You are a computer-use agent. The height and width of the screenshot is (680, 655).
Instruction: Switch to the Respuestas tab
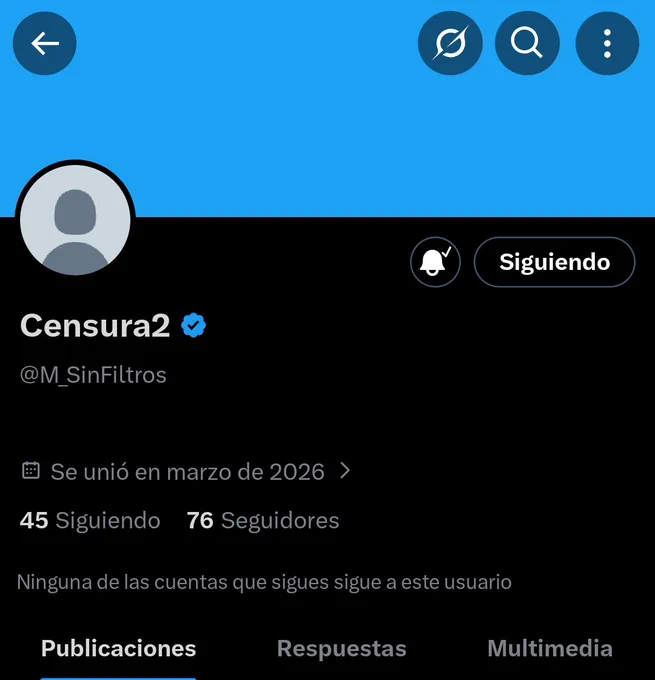coord(342,649)
